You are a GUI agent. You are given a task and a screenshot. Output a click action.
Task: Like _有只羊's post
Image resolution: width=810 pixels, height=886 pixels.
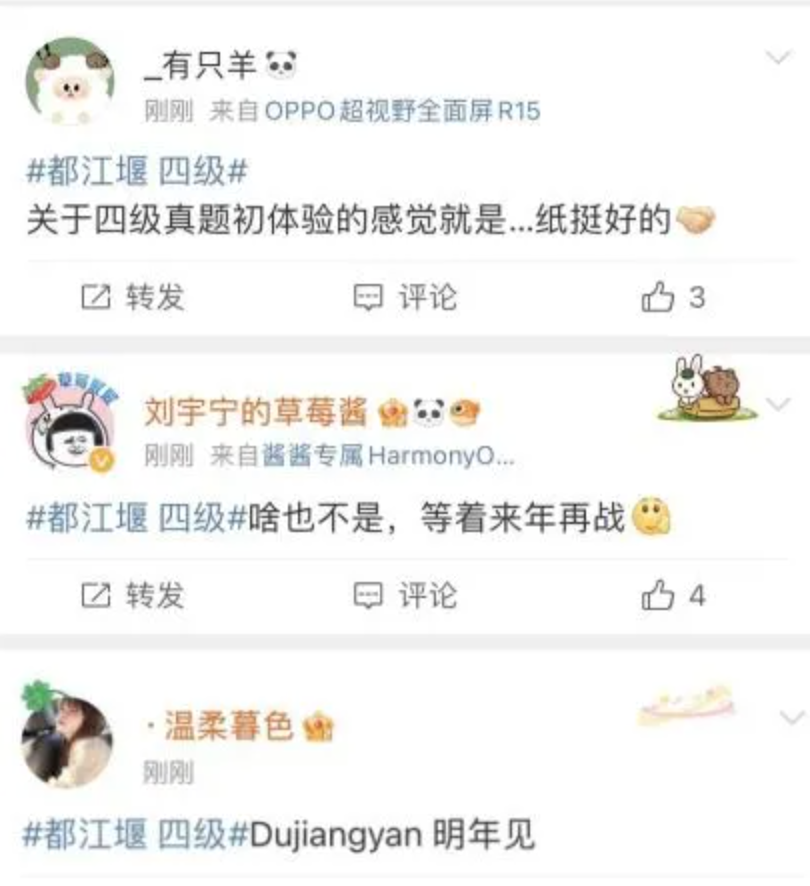coord(673,297)
